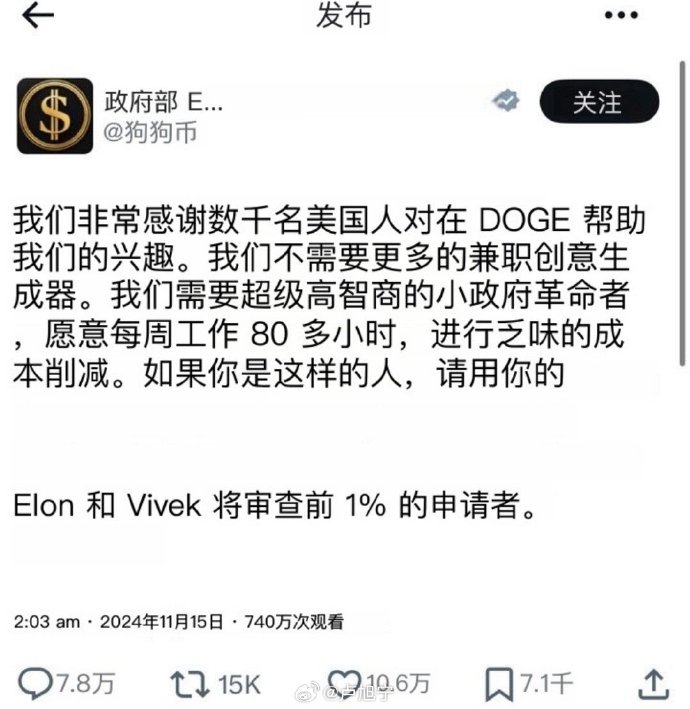Image resolution: width=690 pixels, height=709 pixels.
Task: Open replies with the comment icon
Action: click(x=36, y=683)
